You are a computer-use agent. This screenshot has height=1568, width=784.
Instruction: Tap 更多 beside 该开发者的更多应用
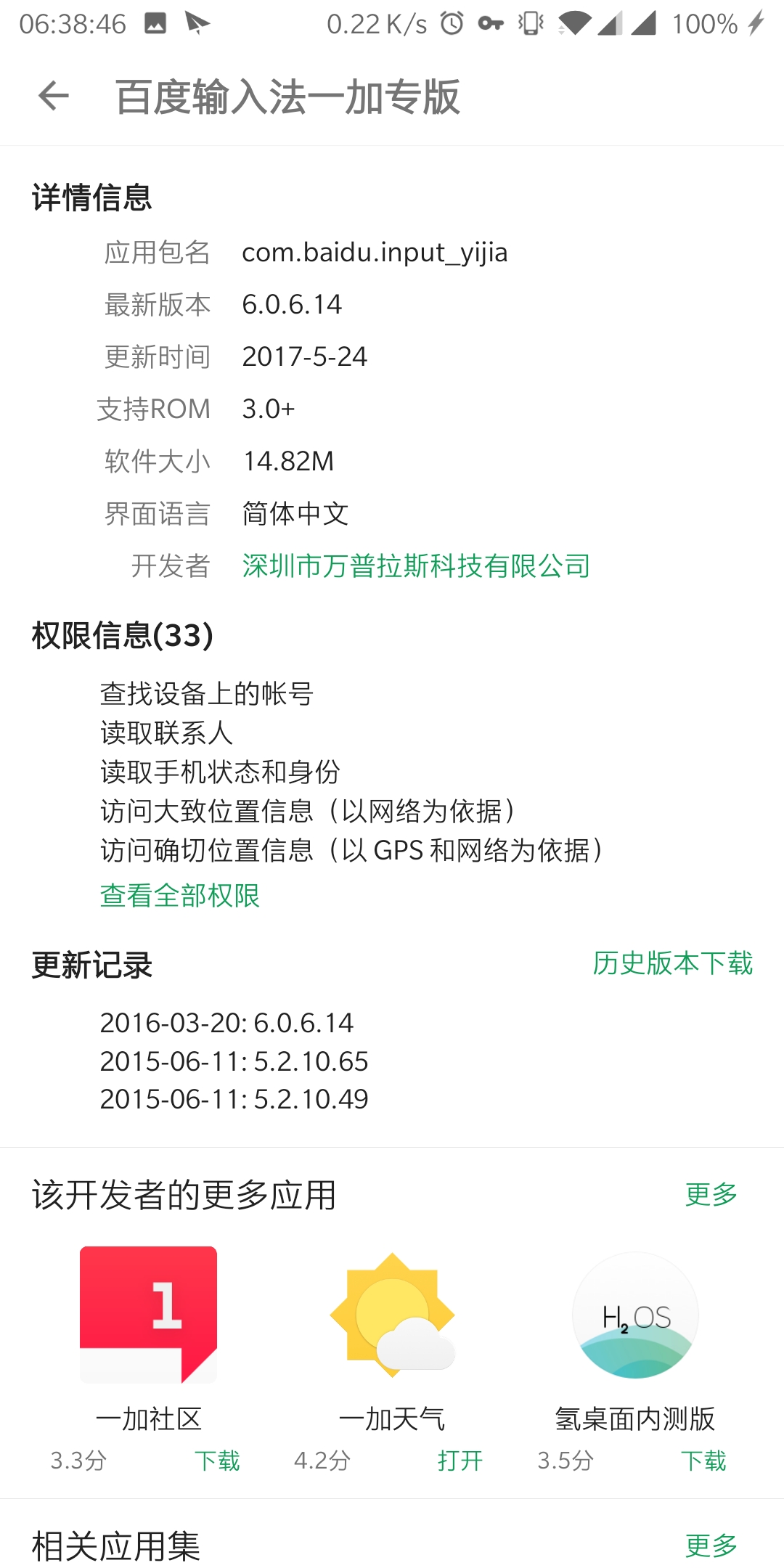pos(711,1194)
